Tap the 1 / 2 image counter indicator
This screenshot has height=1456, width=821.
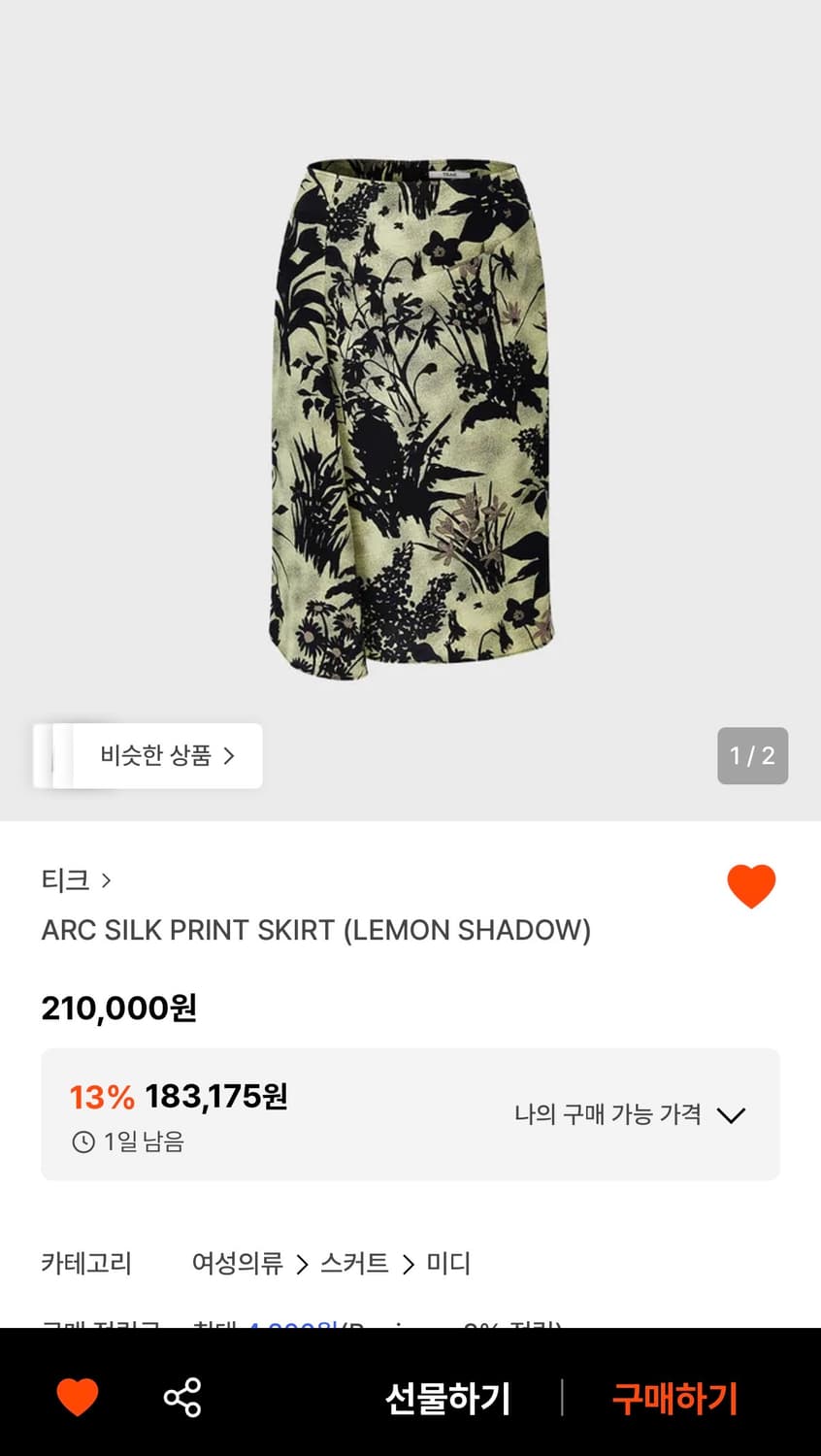753,756
